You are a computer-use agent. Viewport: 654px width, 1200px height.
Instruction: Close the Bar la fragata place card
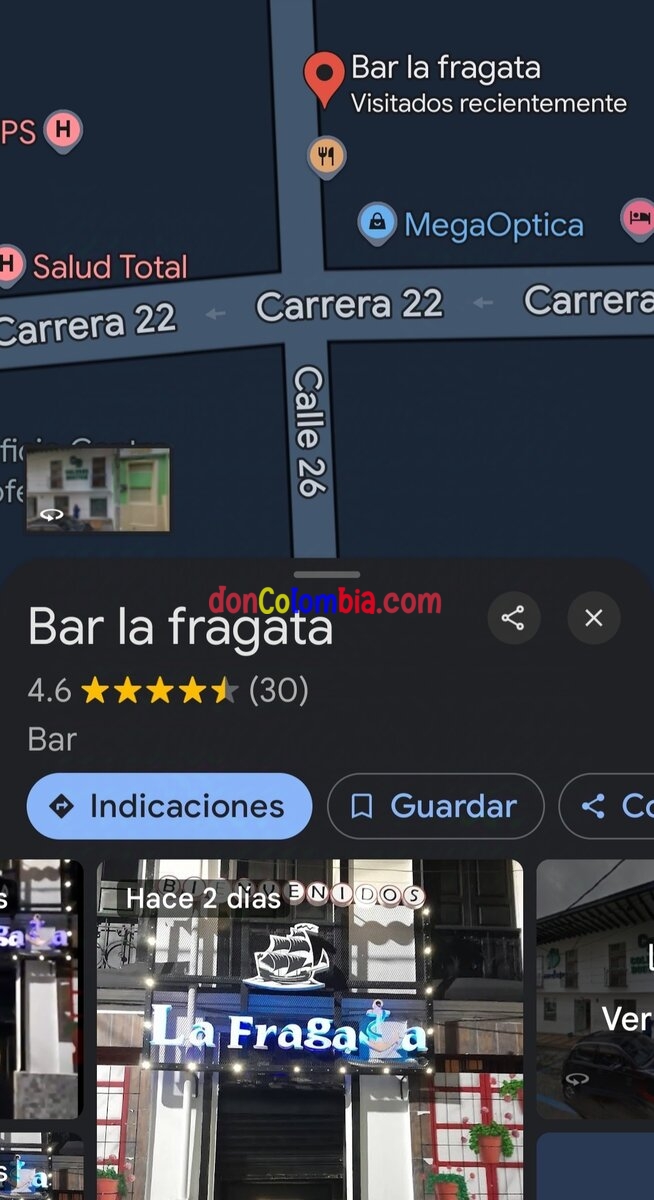point(593,618)
